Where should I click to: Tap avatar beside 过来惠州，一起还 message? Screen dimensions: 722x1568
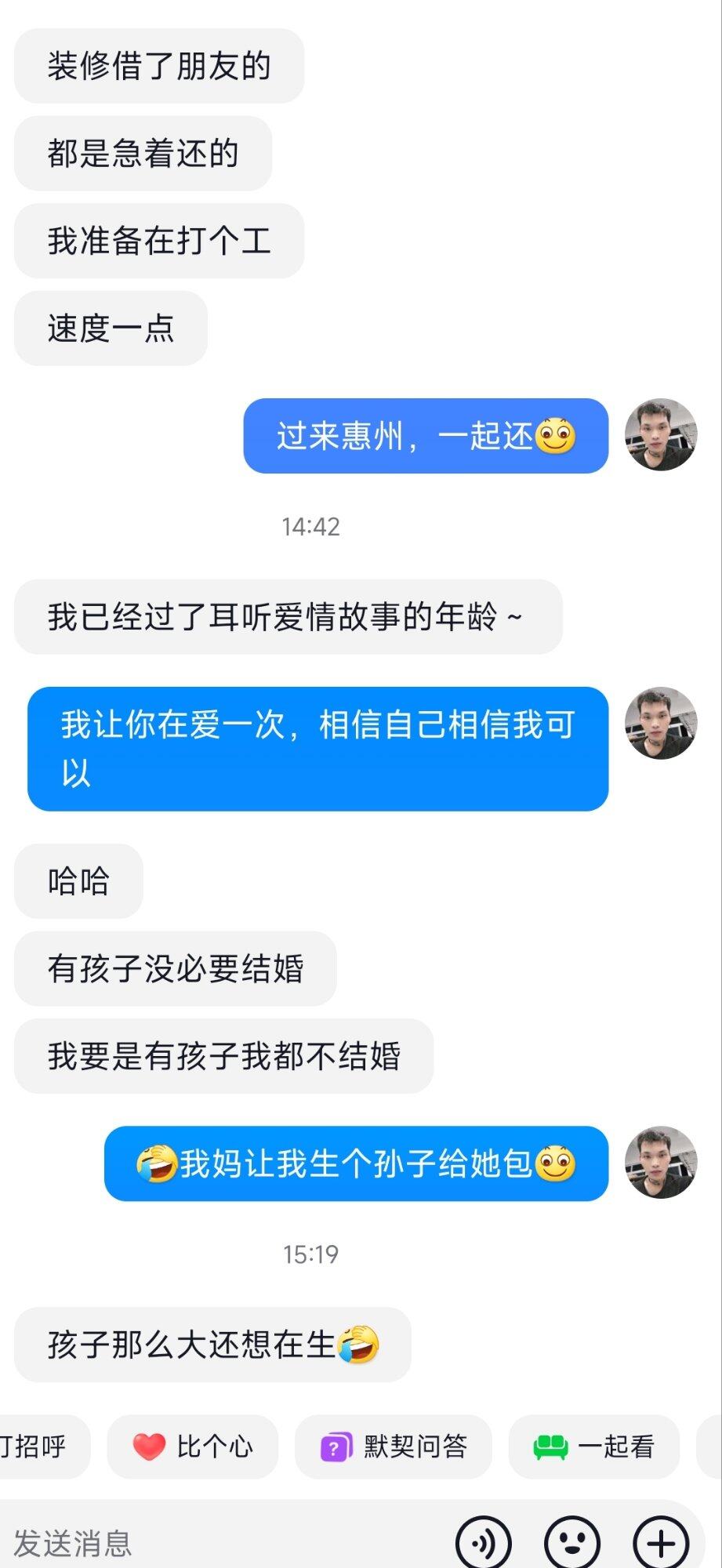[660, 435]
